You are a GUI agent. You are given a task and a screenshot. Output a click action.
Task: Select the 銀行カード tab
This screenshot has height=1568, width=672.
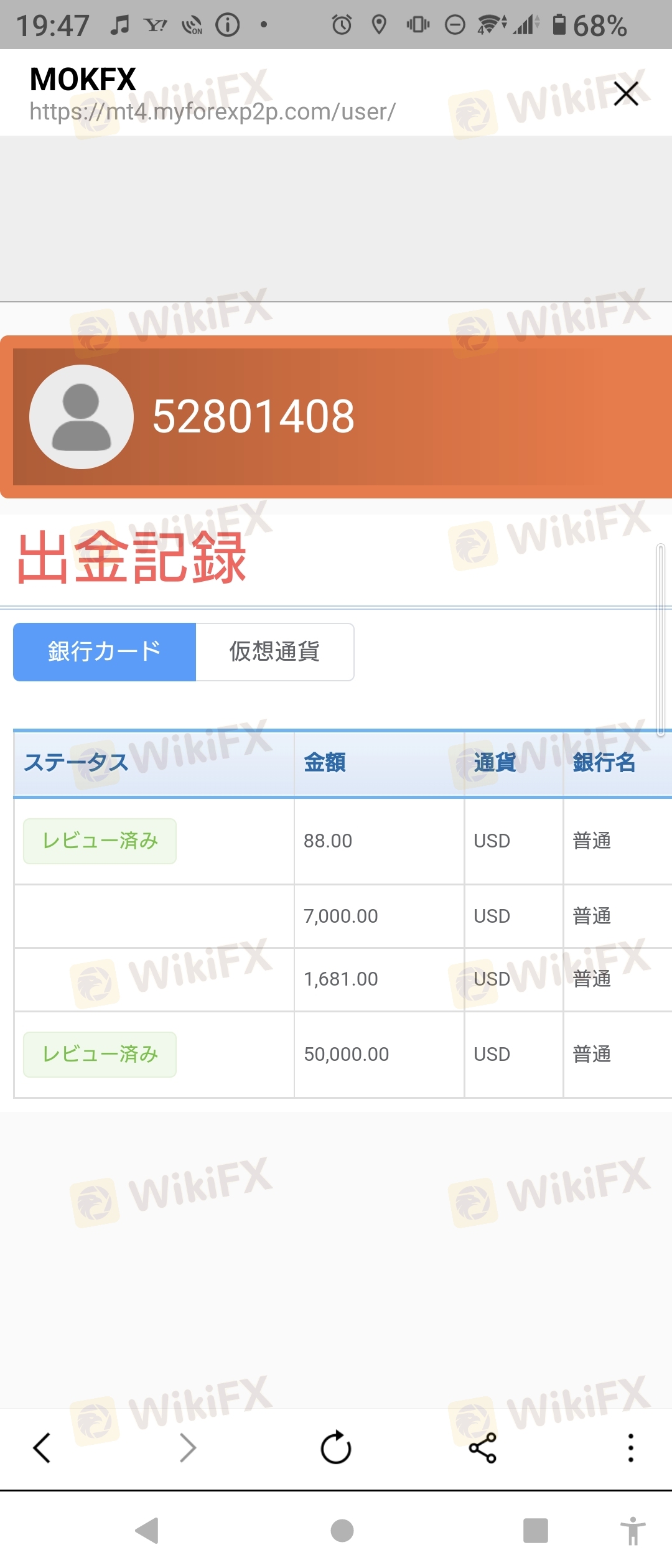click(x=105, y=651)
